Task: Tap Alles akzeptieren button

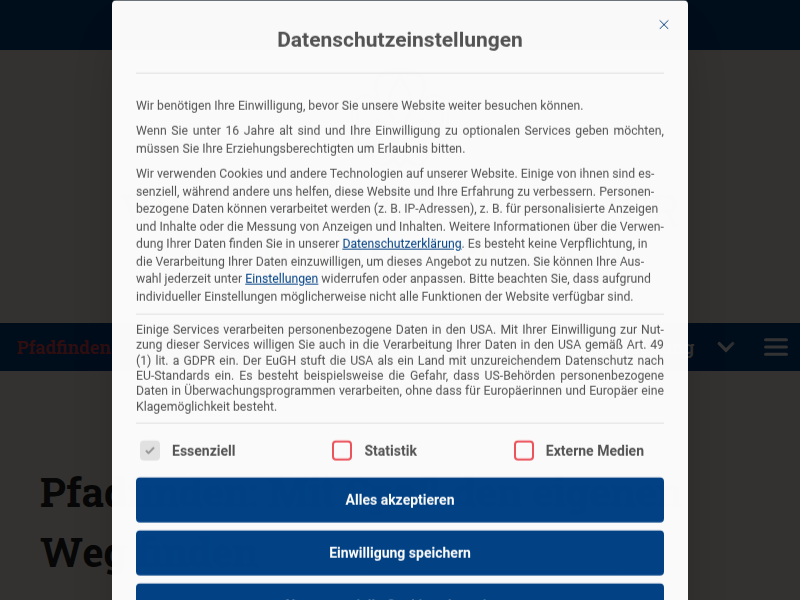Action: [400, 500]
